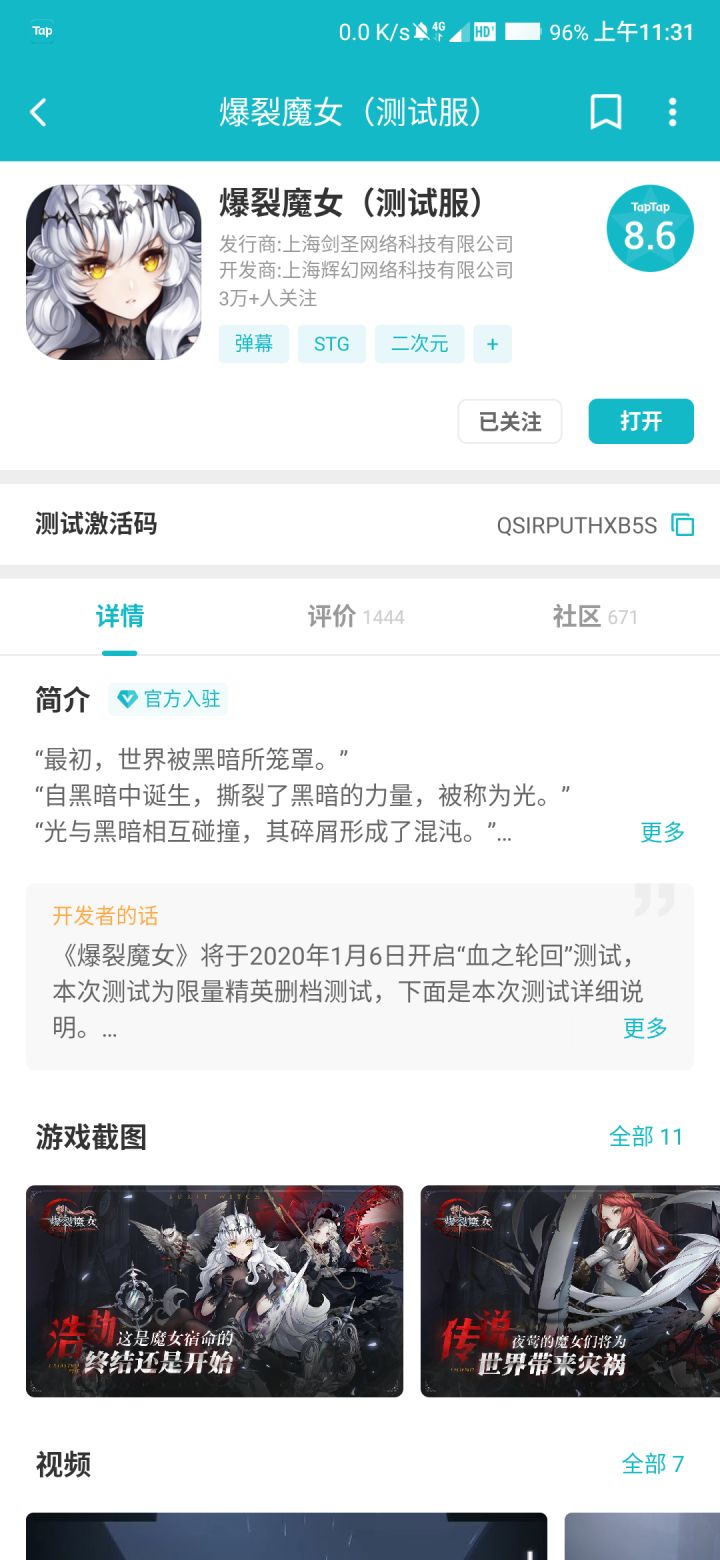Go back using the top-left arrow

pos(38,112)
